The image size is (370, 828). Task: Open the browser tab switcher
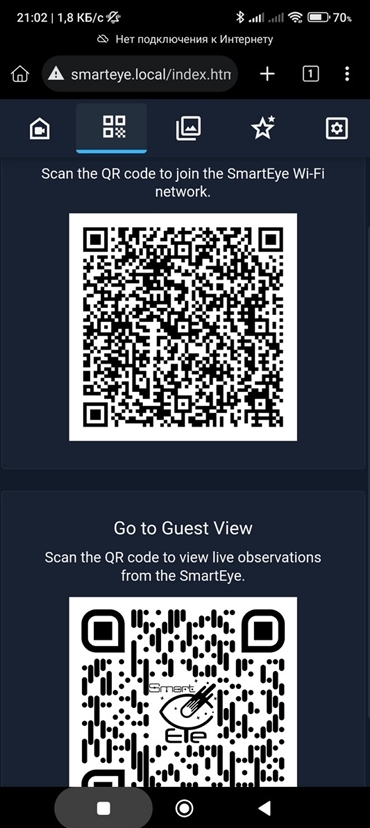[x=310, y=74]
